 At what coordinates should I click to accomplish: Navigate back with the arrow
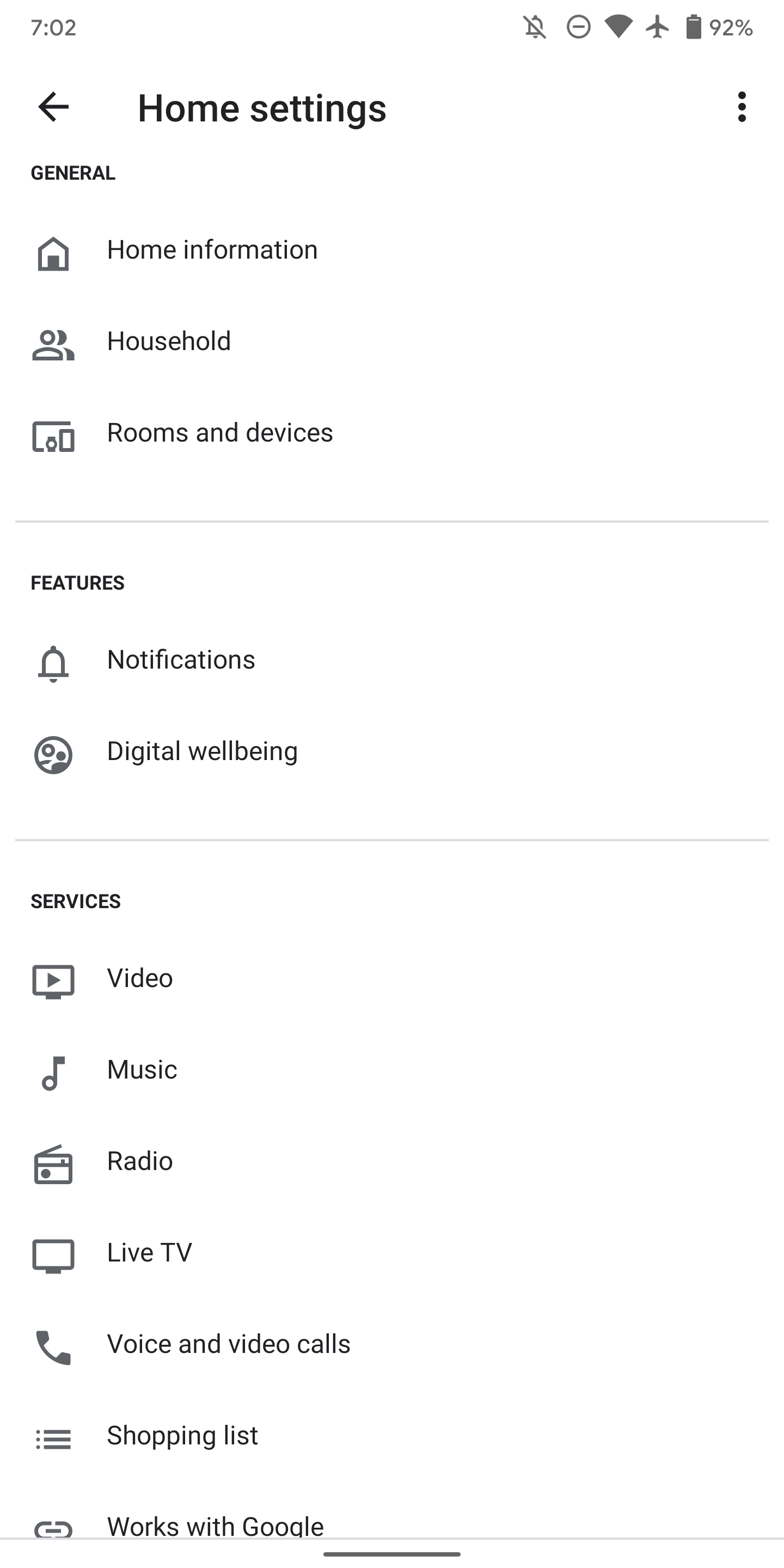tap(53, 108)
